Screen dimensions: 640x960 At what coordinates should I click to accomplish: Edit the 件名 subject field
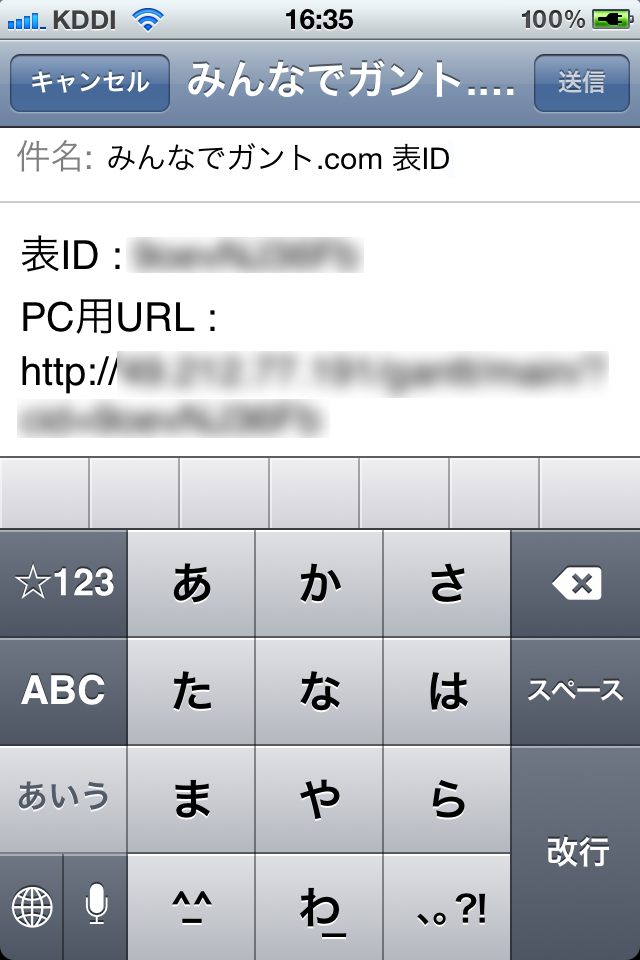[300, 159]
